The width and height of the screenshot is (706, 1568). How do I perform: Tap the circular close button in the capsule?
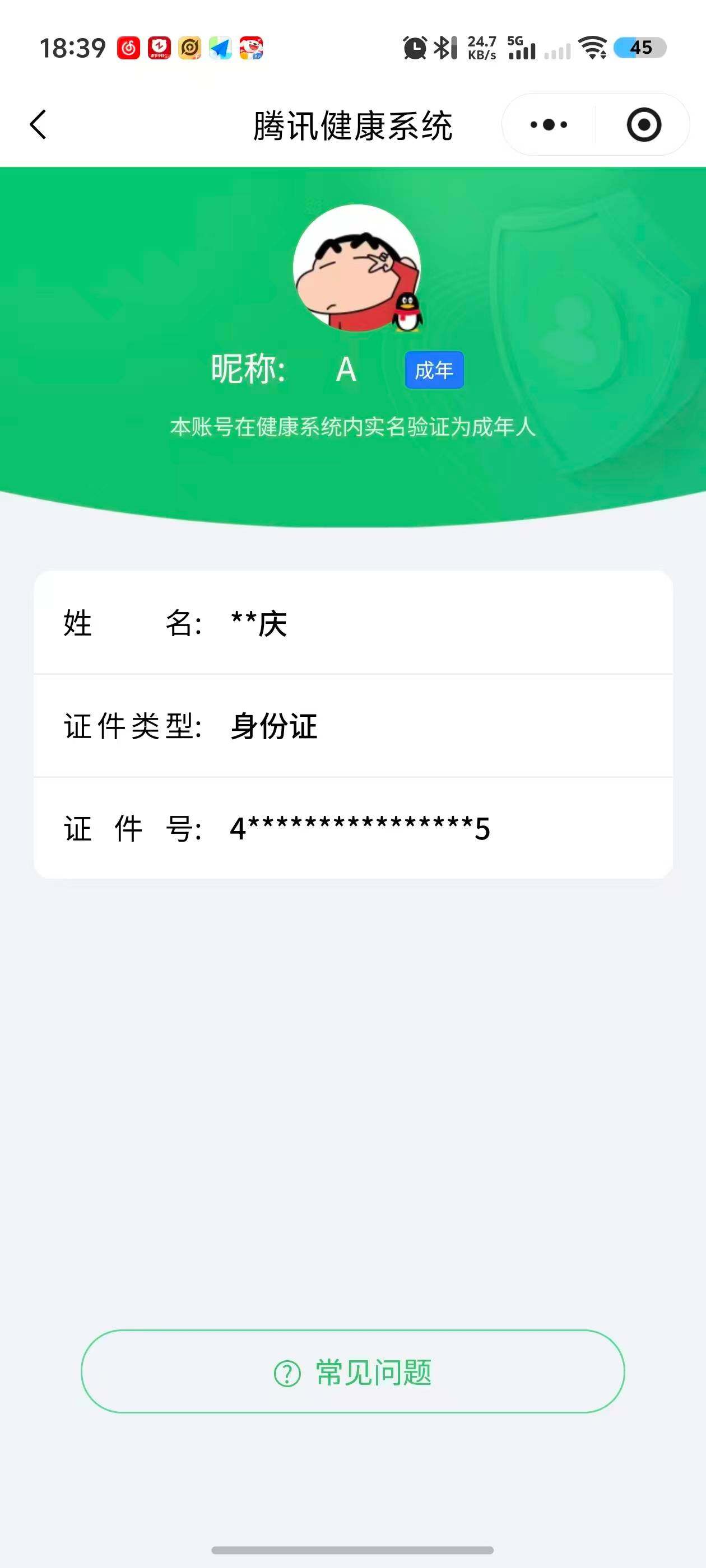pyautogui.click(x=644, y=124)
